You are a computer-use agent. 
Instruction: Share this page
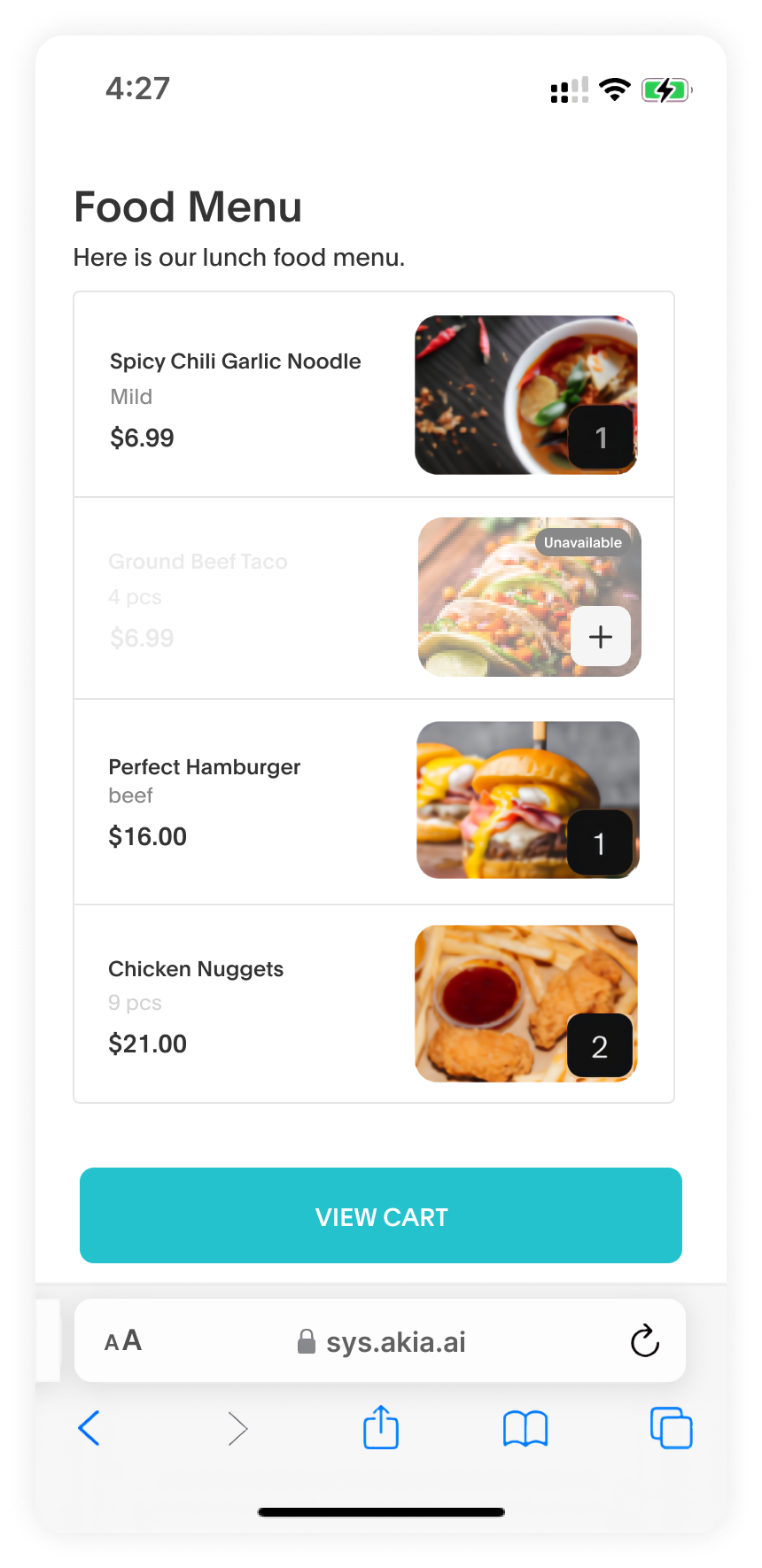(381, 1428)
